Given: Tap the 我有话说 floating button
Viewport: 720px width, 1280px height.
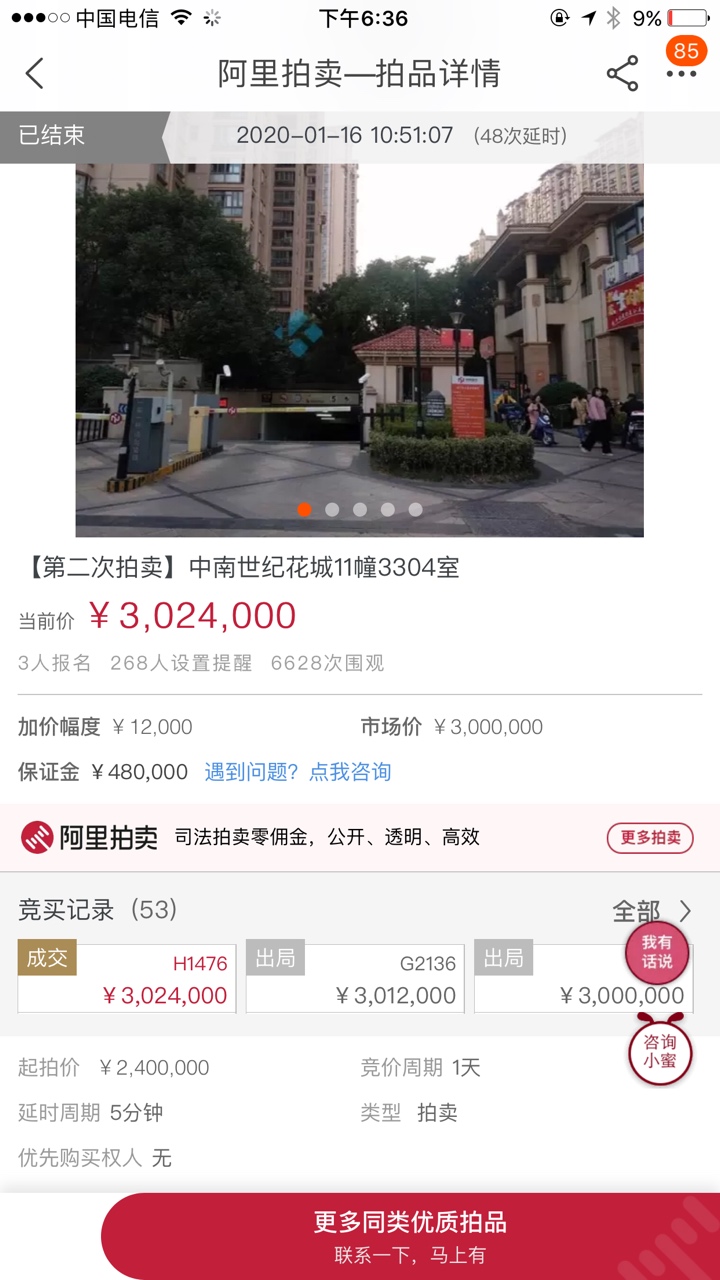Looking at the screenshot, I should pyautogui.click(x=657, y=952).
